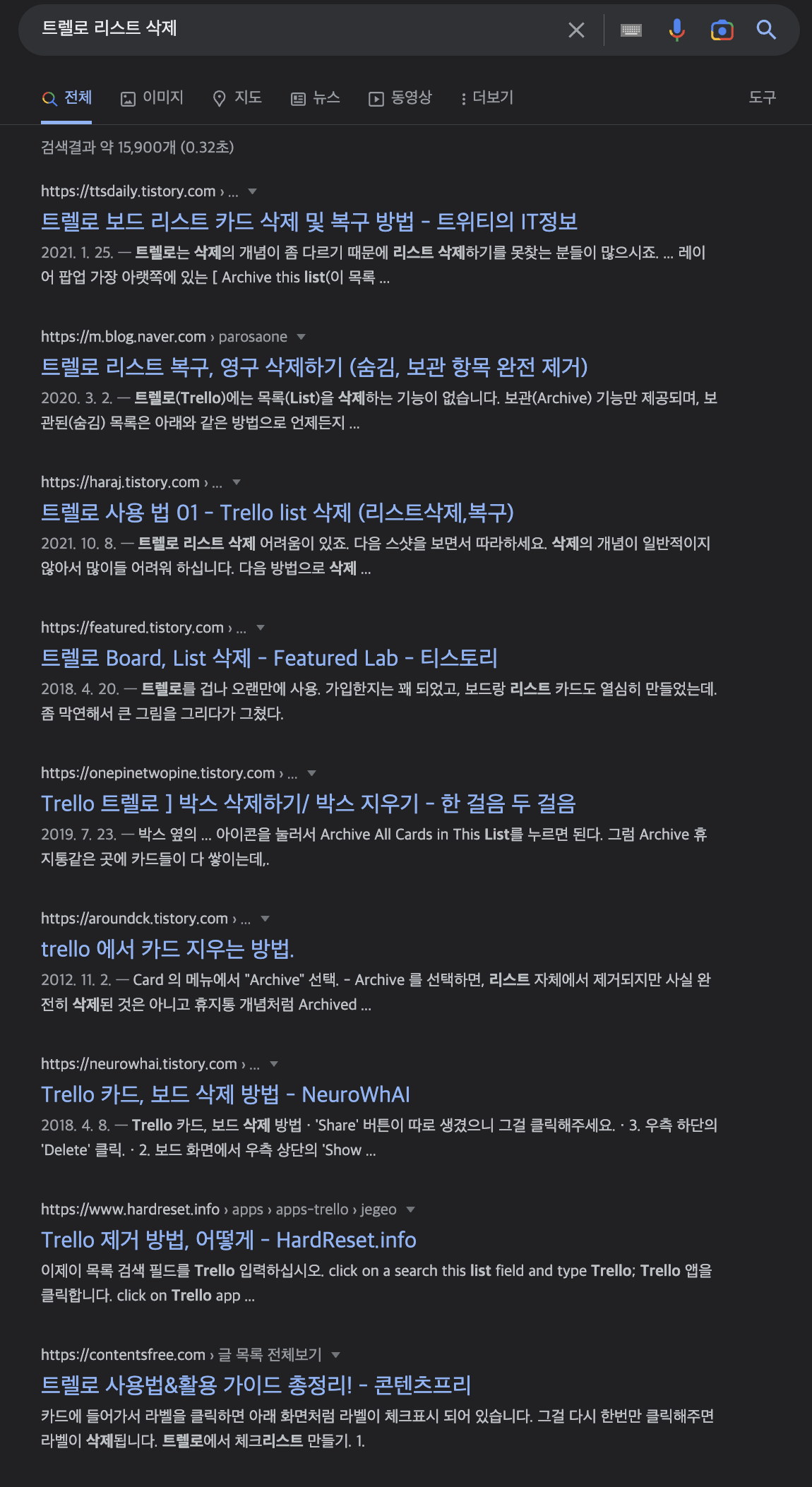Open result 트렐로 사용법&활용 가이드 총정리
This screenshot has width=812, height=1487.
[256, 1385]
